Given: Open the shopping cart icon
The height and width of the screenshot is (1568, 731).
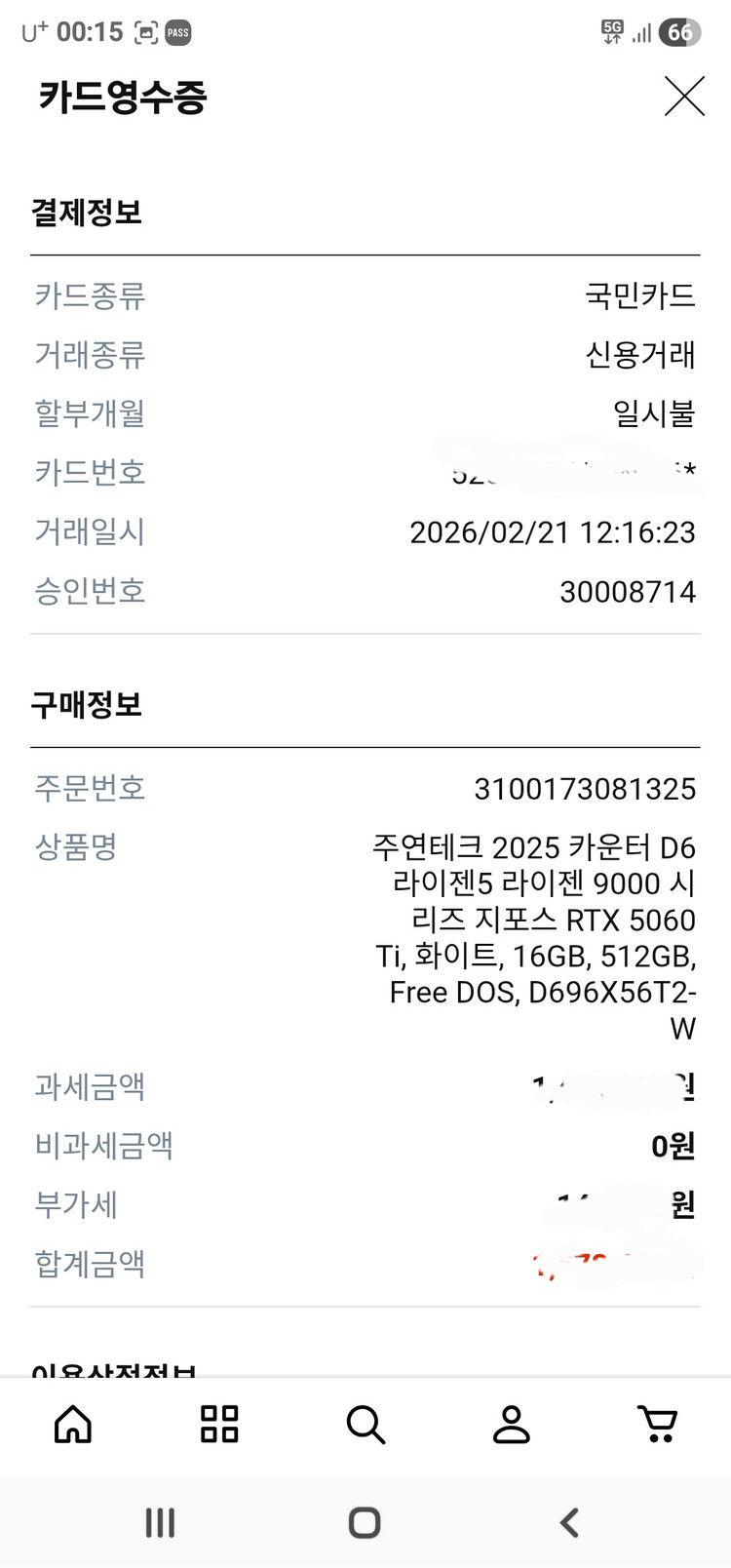Looking at the screenshot, I should 659,1425.
